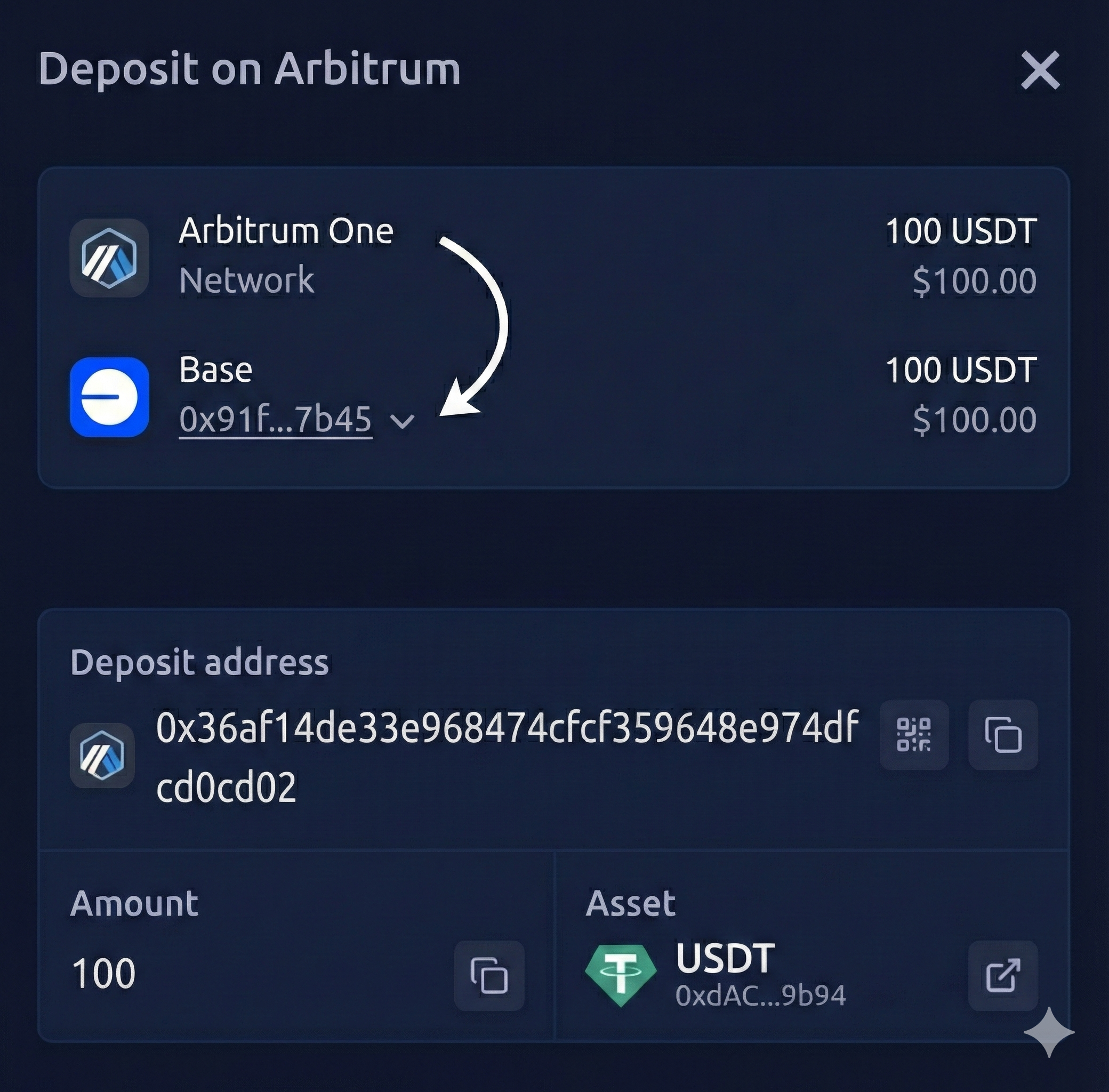Open USDT contract in external explorer
Viewport: 1109px width, 1092px height.
click(x=1002, y=976)
